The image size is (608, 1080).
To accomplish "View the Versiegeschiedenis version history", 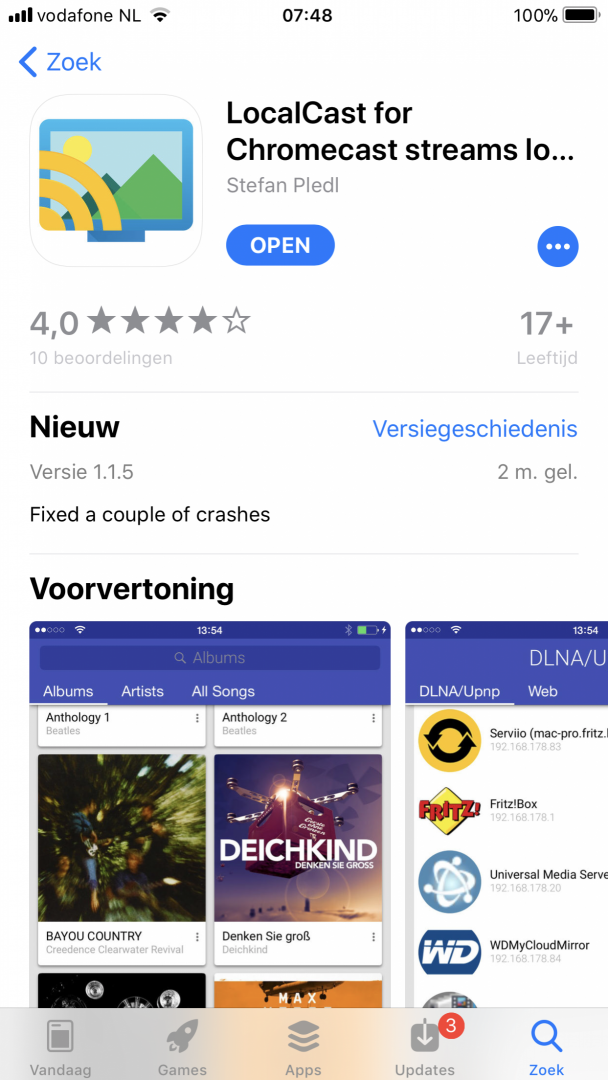I will 474,429.
